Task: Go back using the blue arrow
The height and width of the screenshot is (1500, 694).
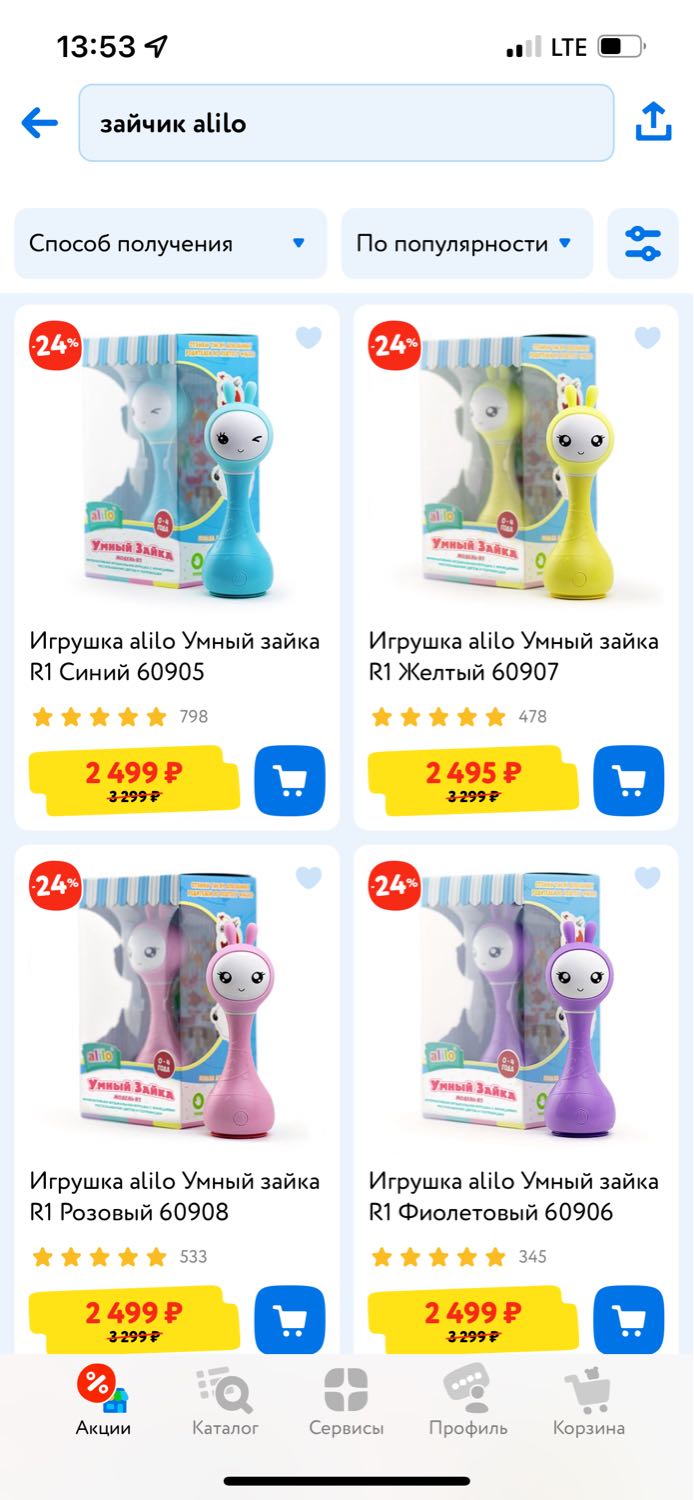Action: point(39,123)
